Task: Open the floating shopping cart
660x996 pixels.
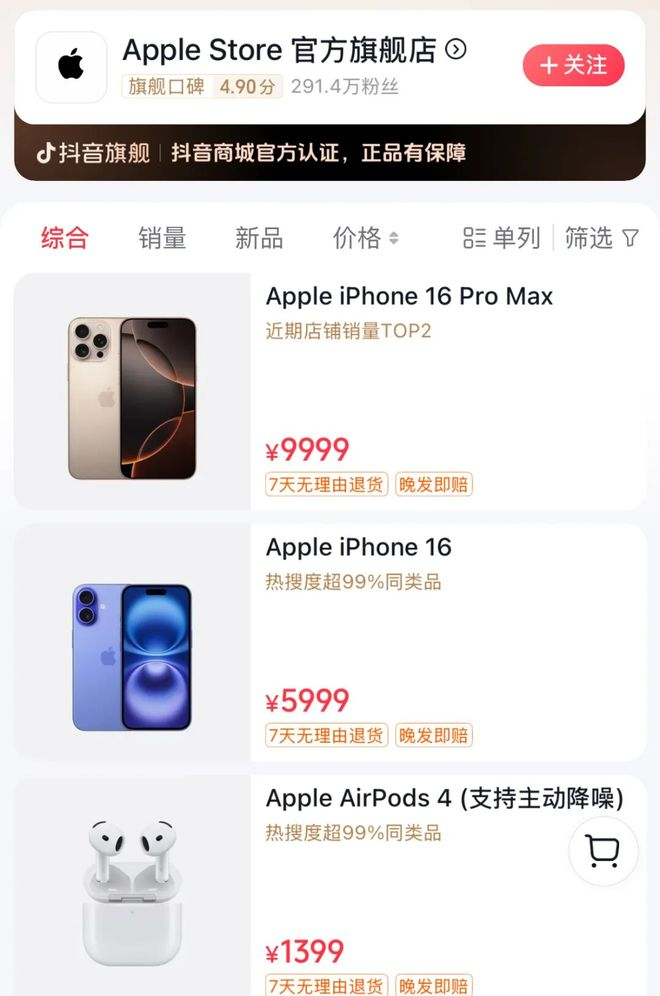Action: point(603,851)
